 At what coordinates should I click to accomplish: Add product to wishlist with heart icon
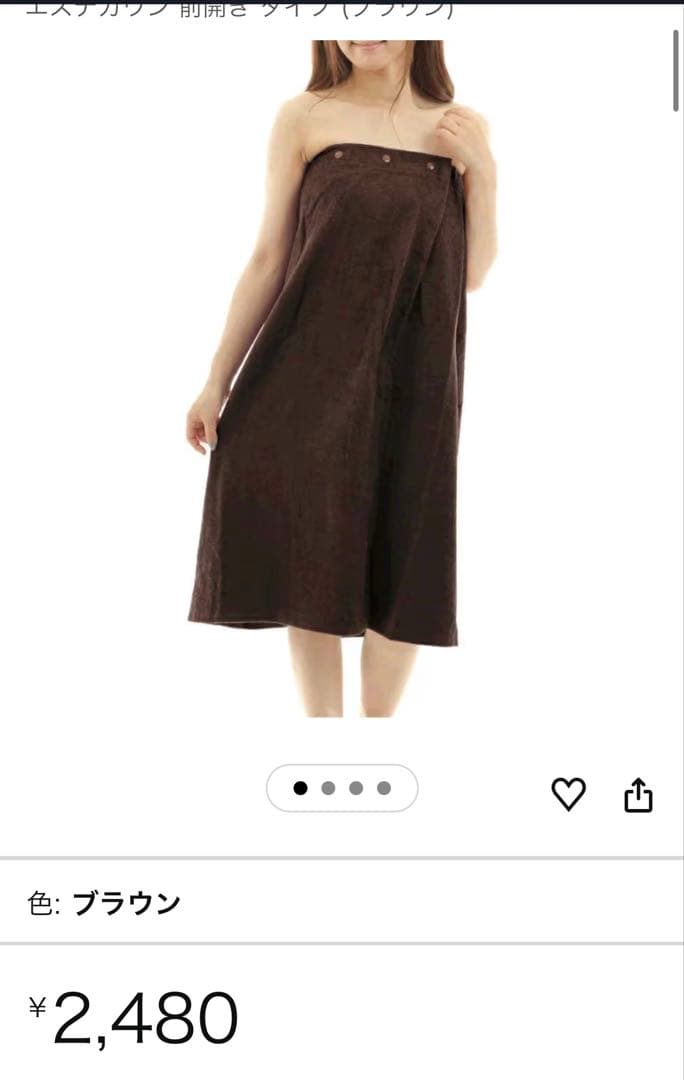pyautogui.click(x=568, y=794)
